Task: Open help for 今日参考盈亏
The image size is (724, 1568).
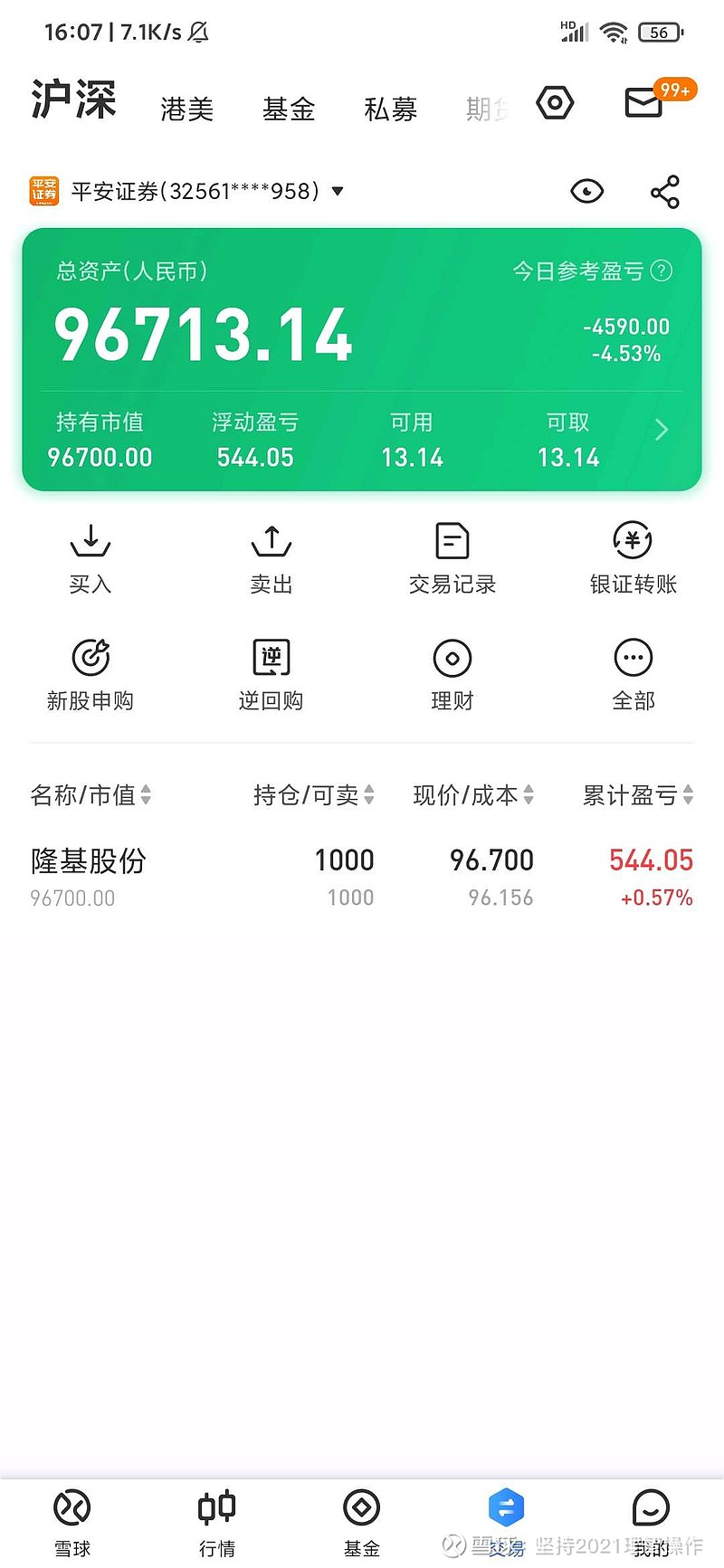Action: [662, 271]
